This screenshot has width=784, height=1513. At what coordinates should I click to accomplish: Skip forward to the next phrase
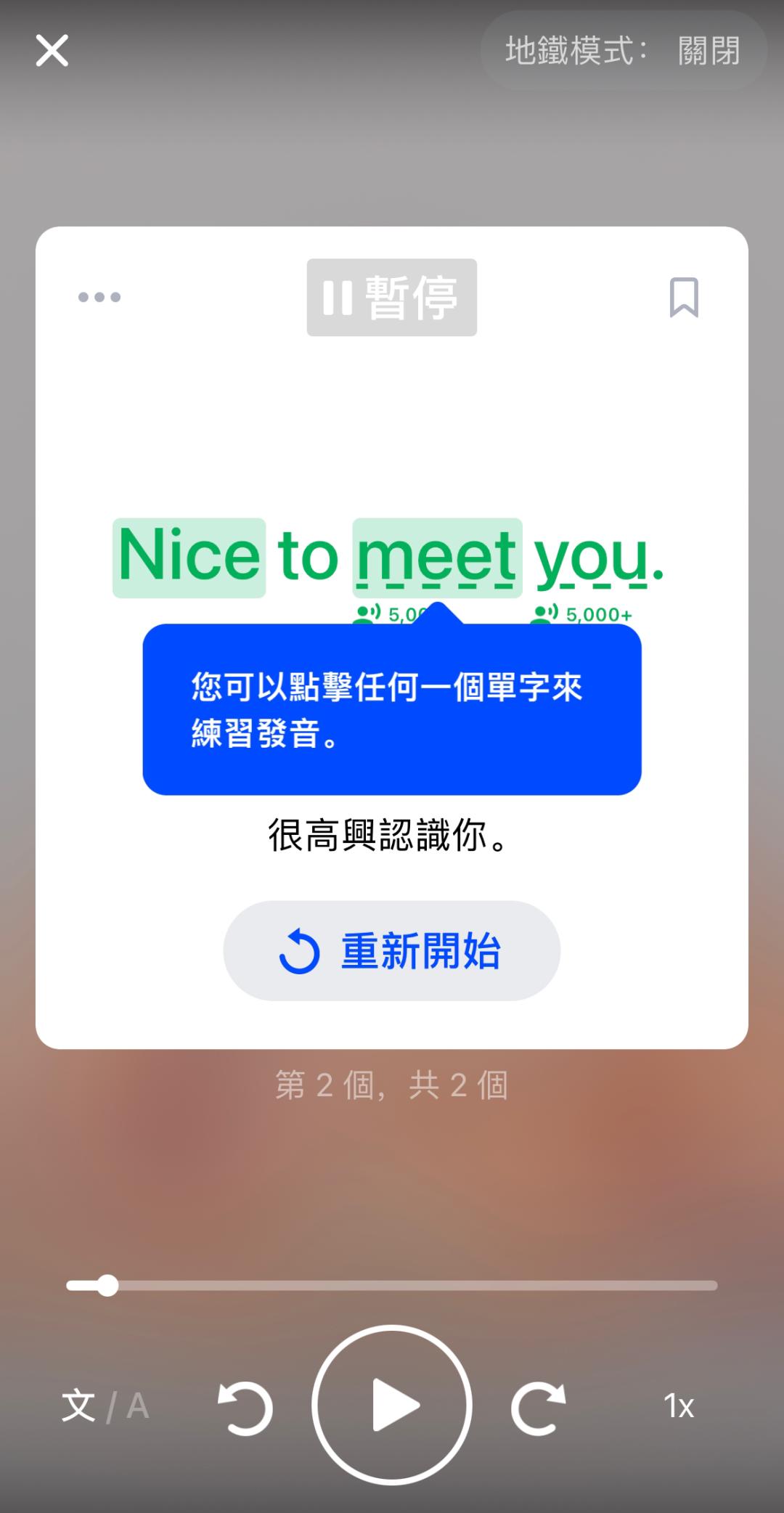[538, 1408]
